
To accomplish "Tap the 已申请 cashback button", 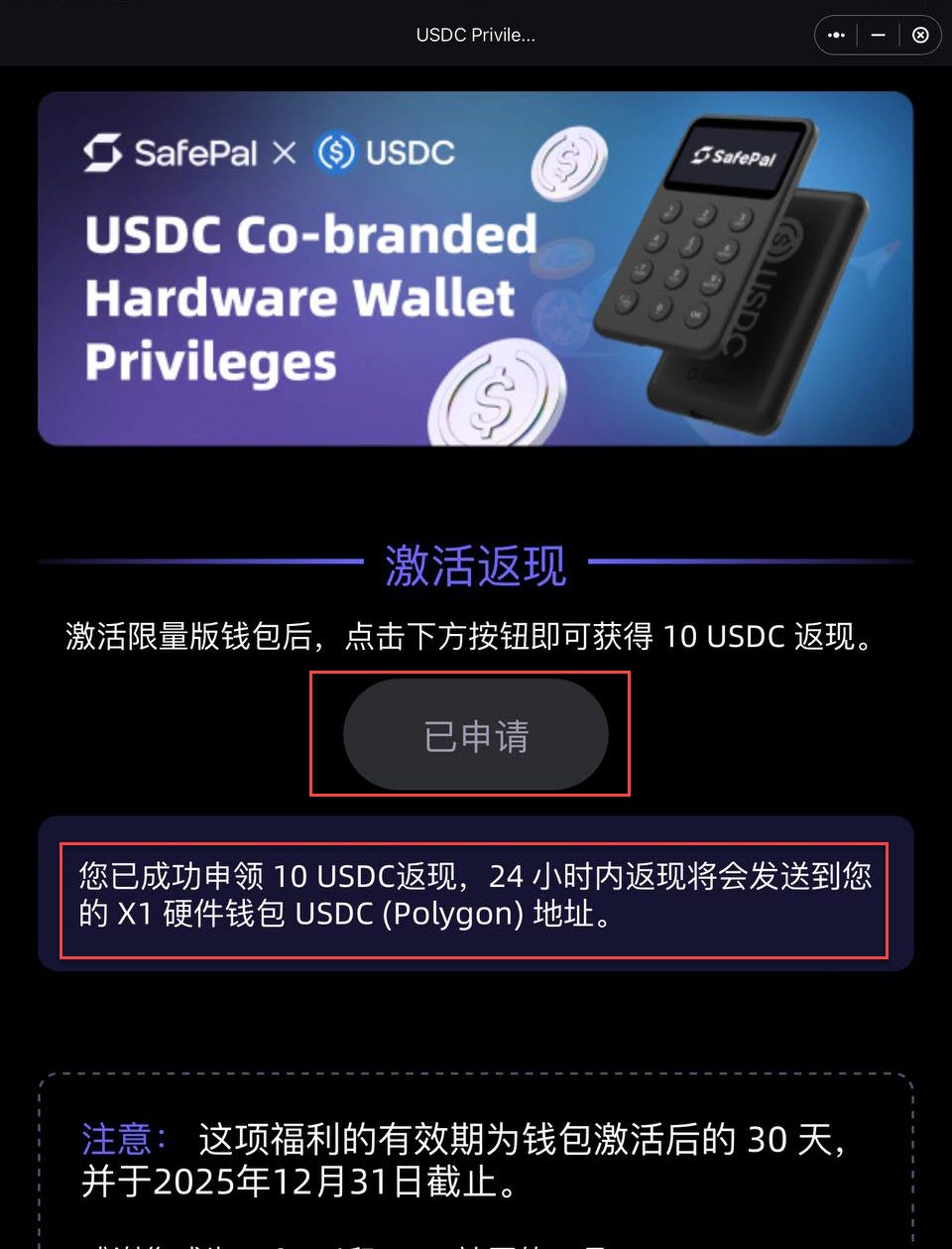I will [x=475, y=735].
